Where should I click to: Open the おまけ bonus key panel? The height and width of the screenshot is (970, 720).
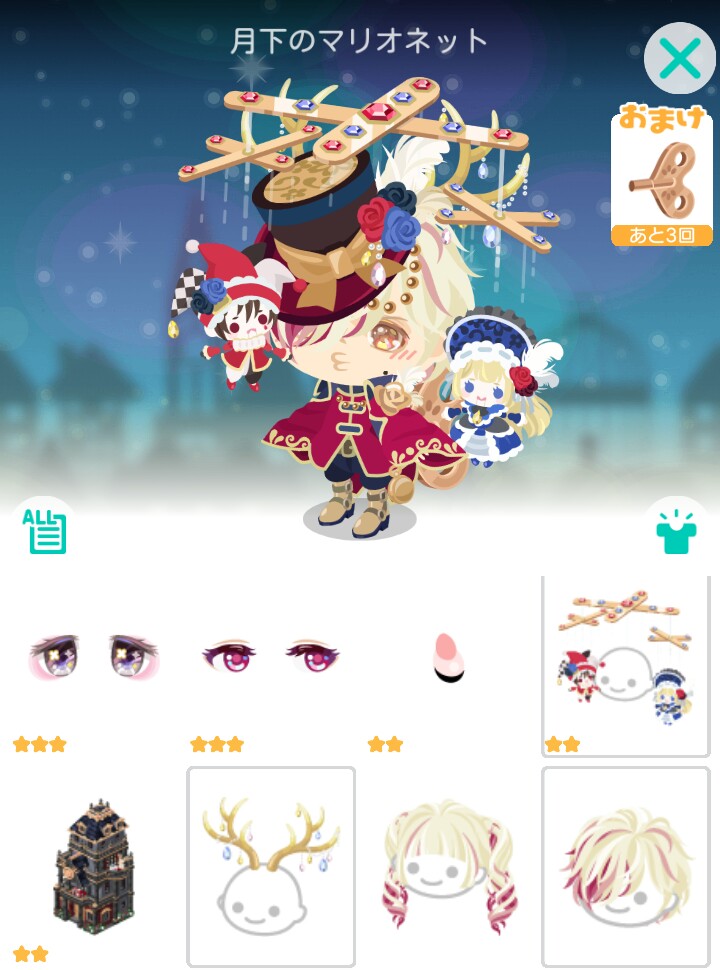coord(662,178)
